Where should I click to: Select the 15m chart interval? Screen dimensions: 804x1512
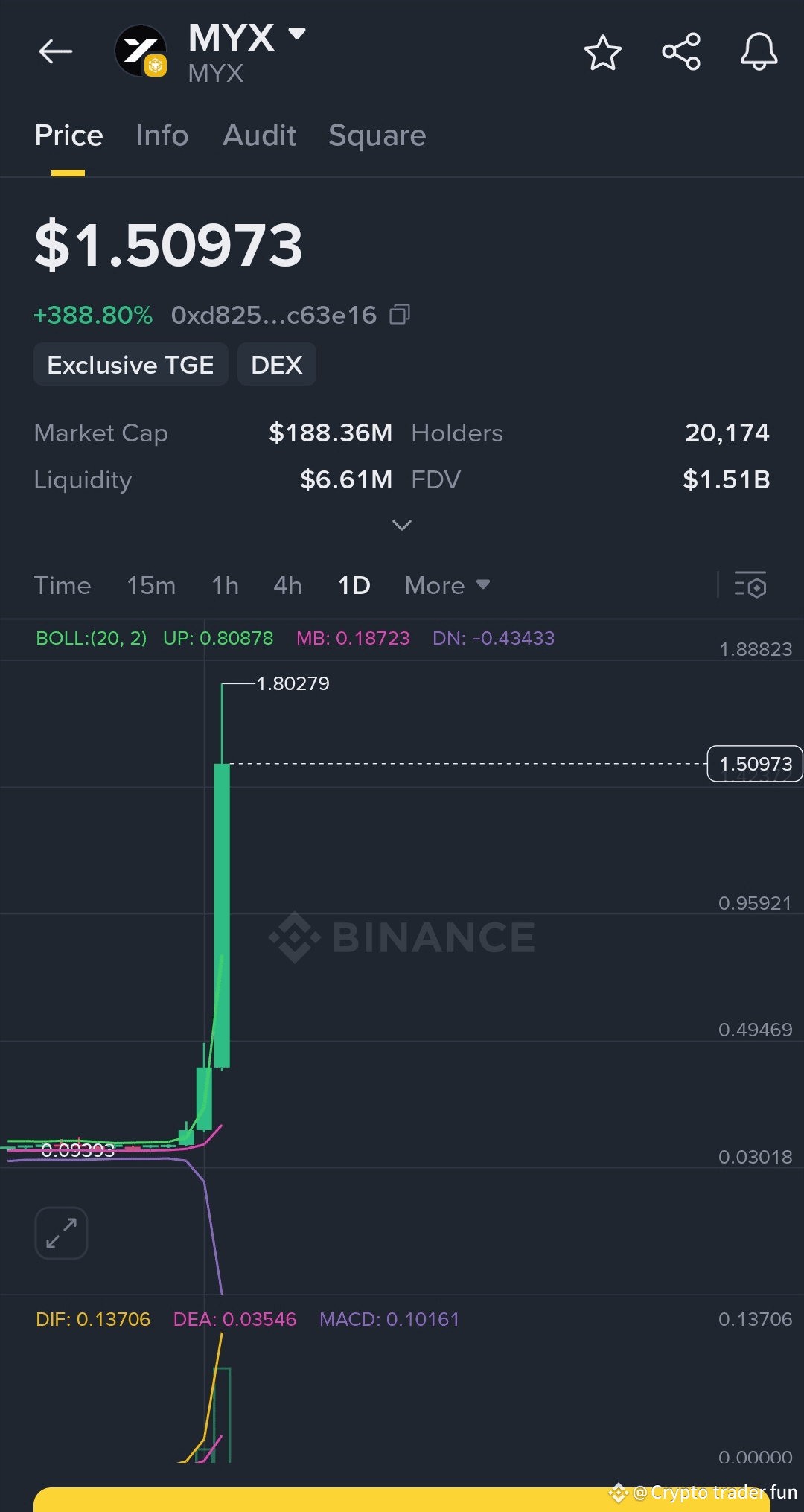click(151, 585)
